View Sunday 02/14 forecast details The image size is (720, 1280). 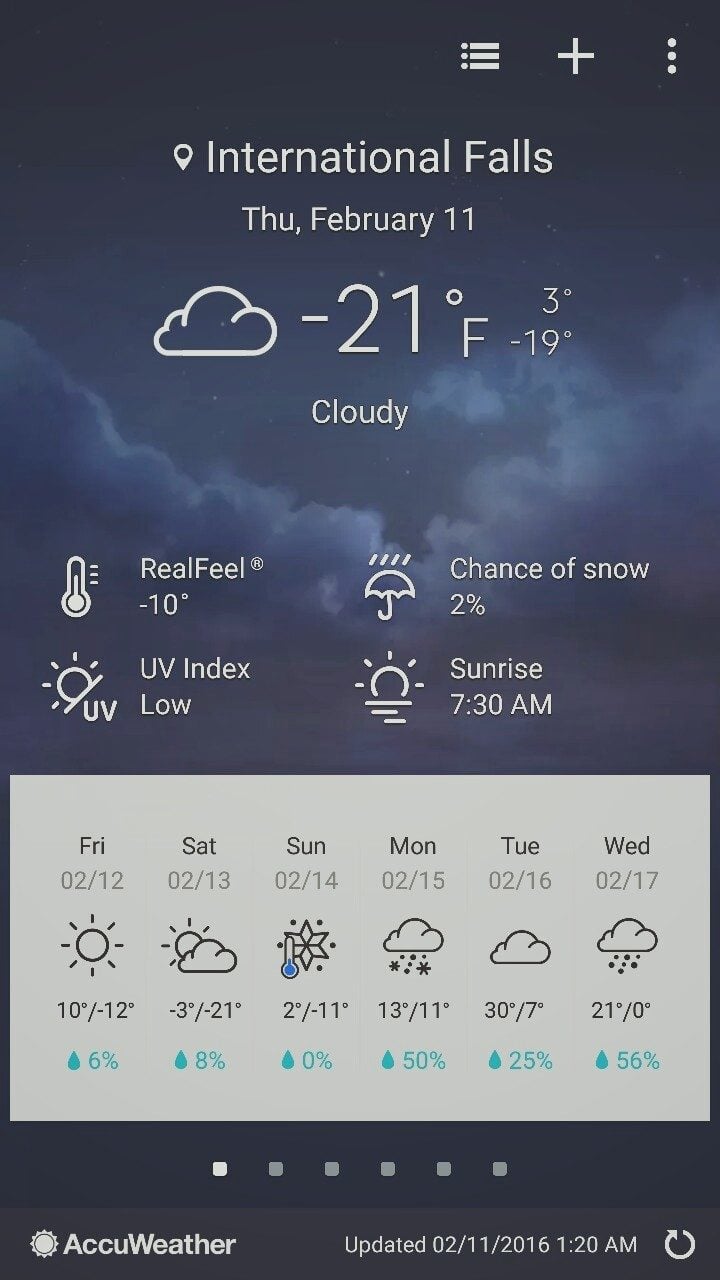[x=306, y=950]
